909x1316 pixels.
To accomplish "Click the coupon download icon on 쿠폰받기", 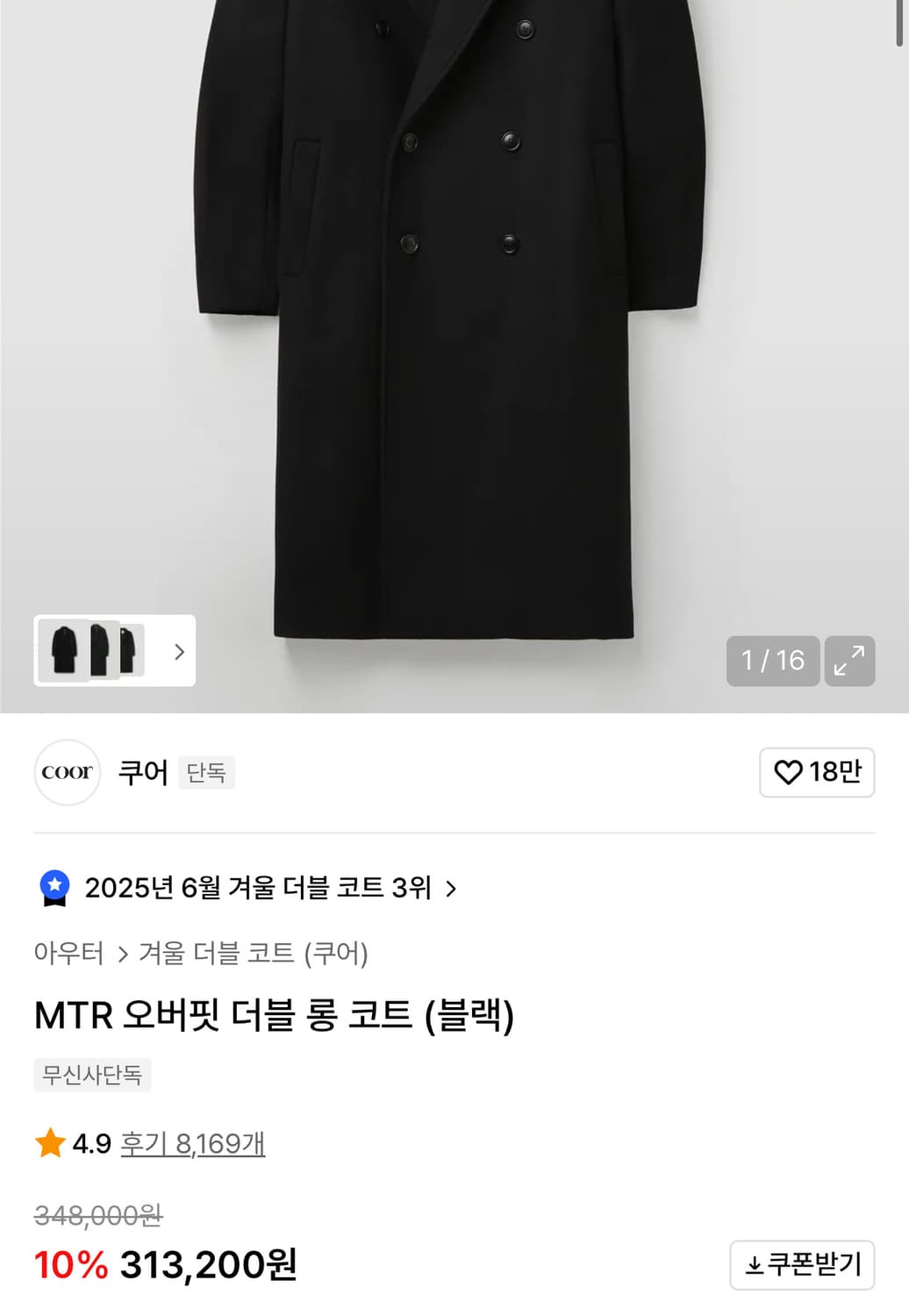I will pyautogui.click(x=754, y=1262).
